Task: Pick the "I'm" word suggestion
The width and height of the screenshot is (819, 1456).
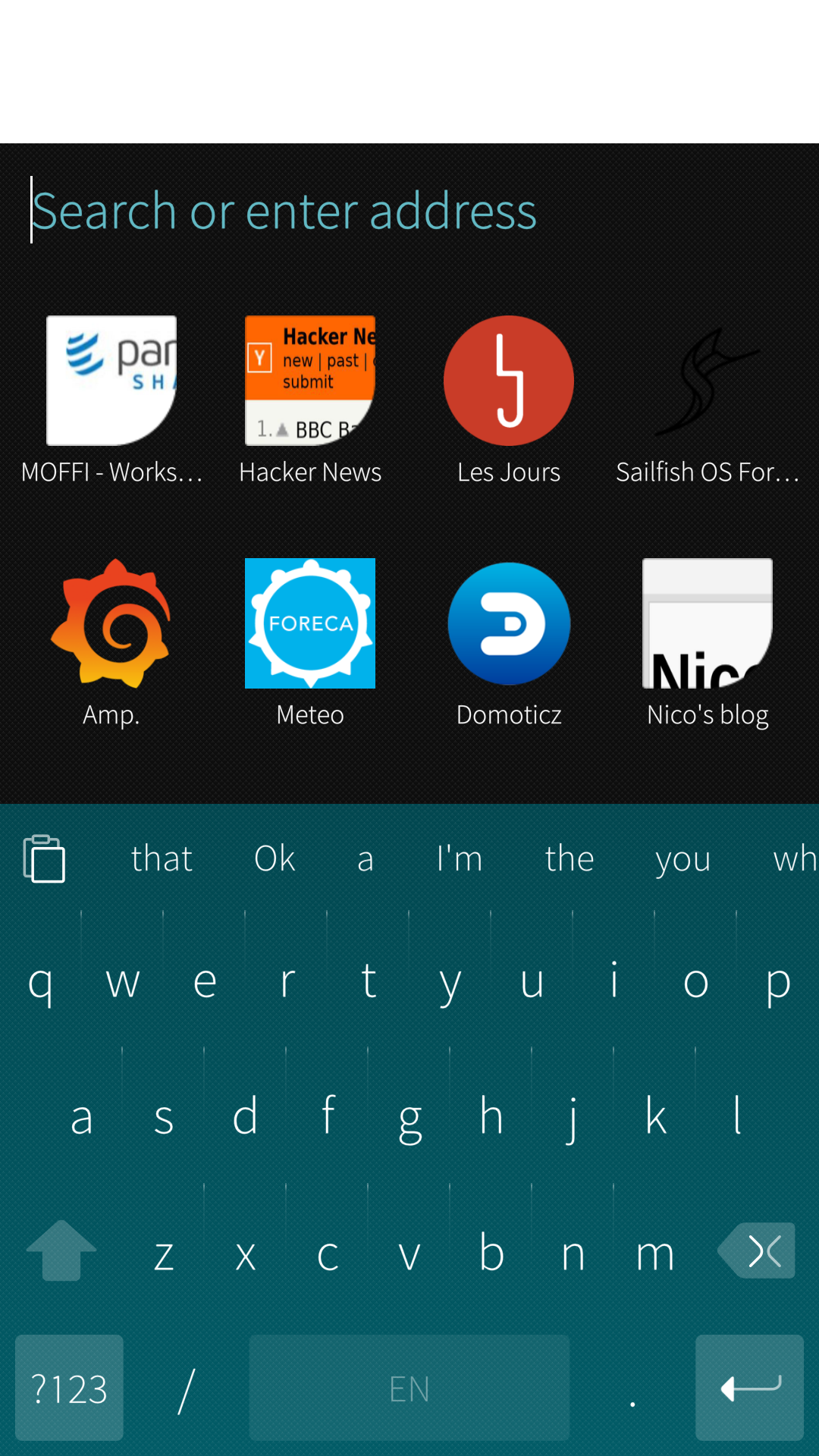Action: click(460, 858)
